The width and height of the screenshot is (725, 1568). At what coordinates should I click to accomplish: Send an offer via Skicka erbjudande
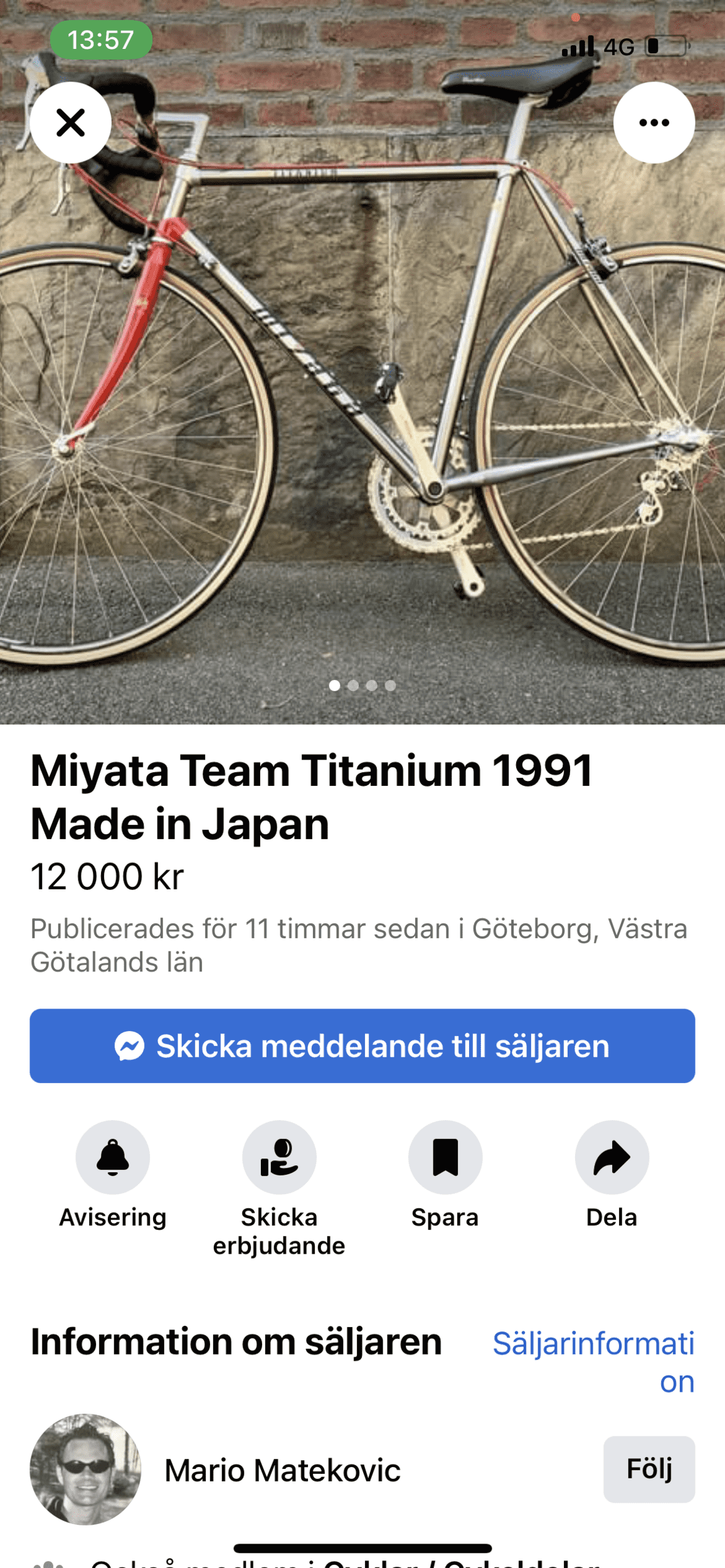coord(279,1157)
